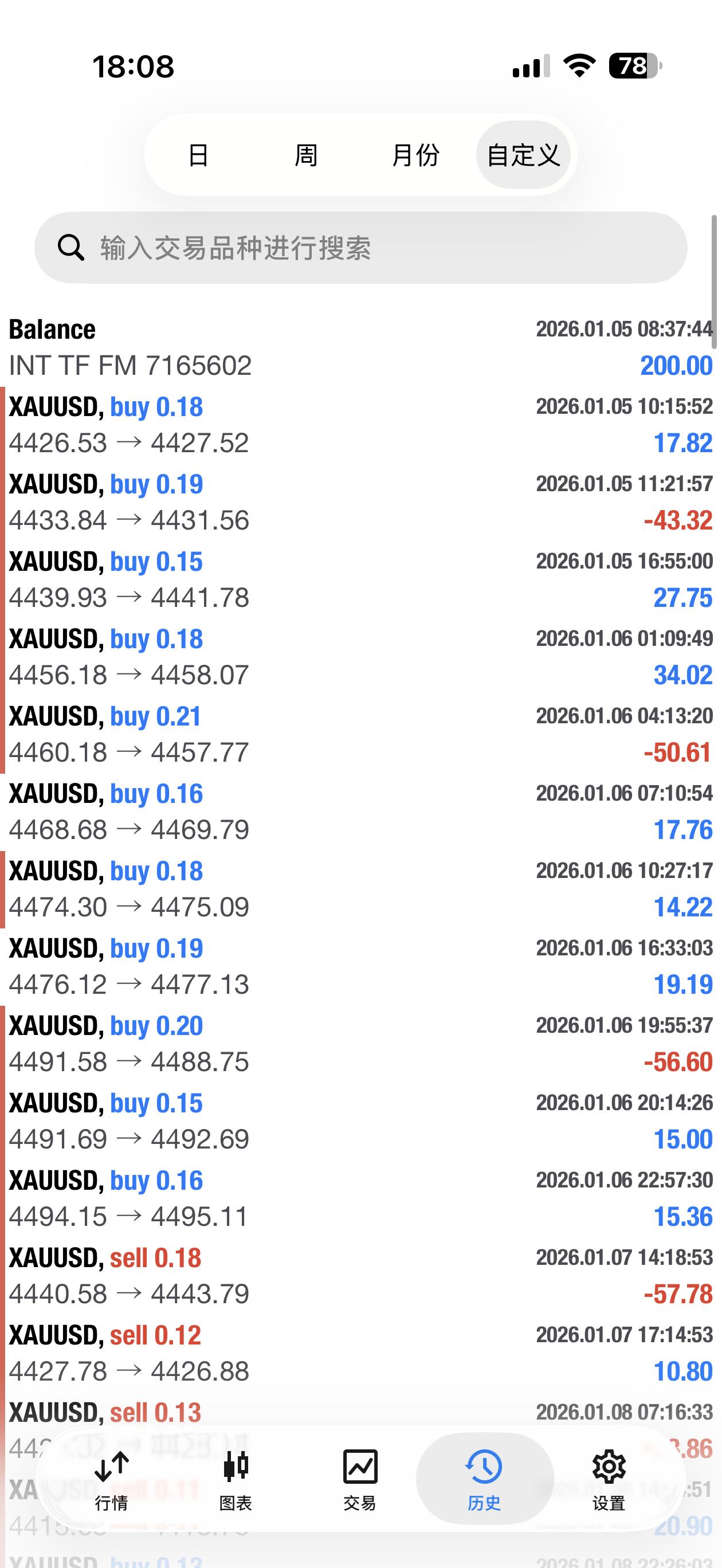Switch to the 日 (day) period tab
The width and height of the screenshot is (722, 1568).
click(x=198, y=155)
